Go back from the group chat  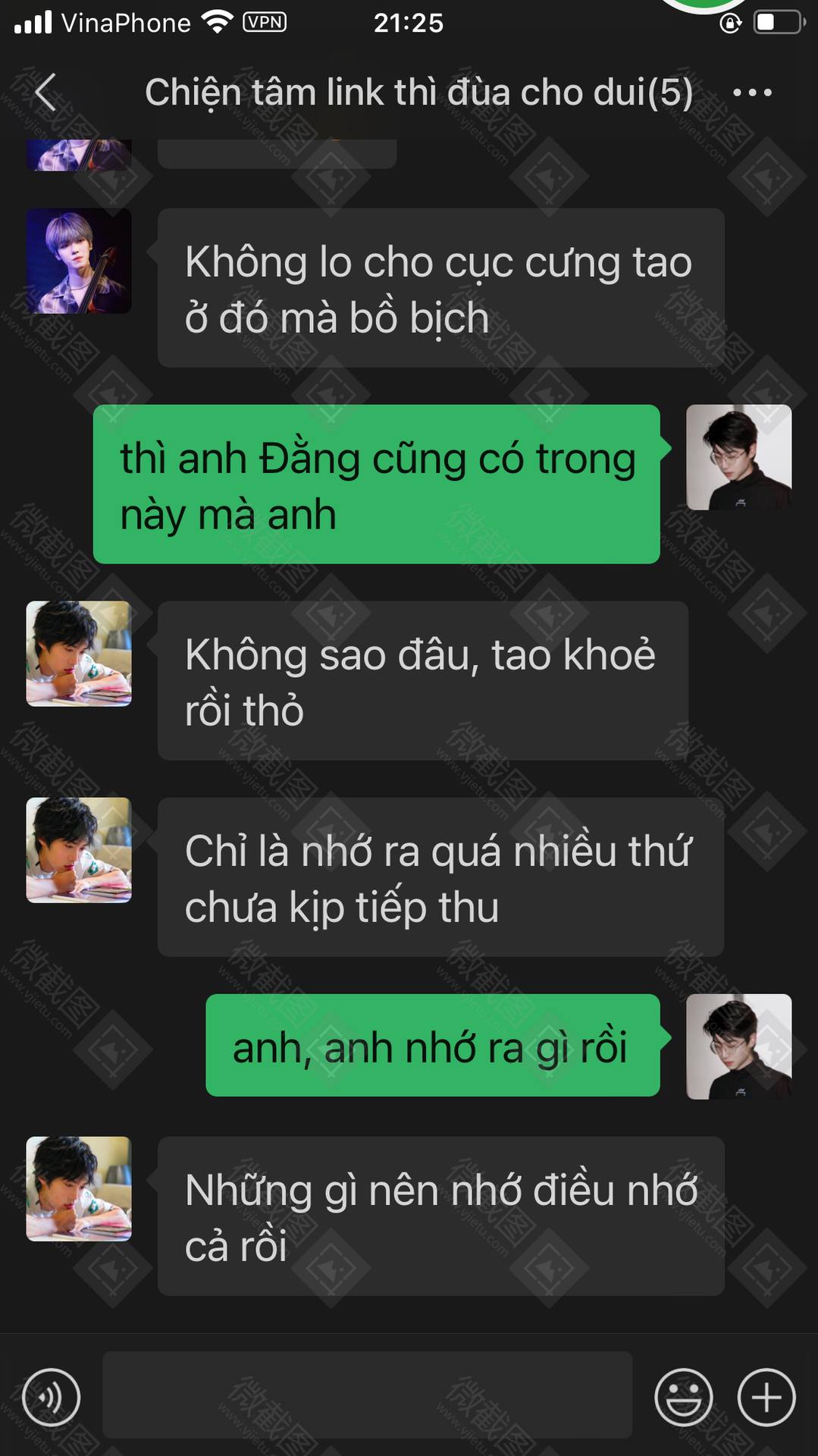coord(45,93)
